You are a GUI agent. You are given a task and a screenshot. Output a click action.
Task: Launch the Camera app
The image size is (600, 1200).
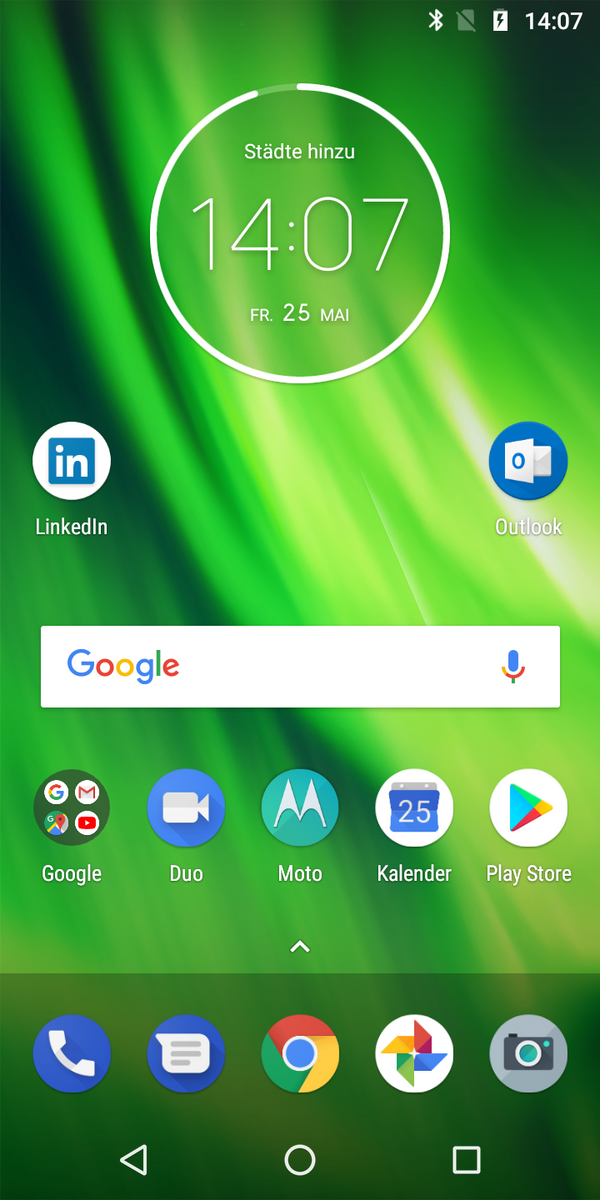[528, 1054]
